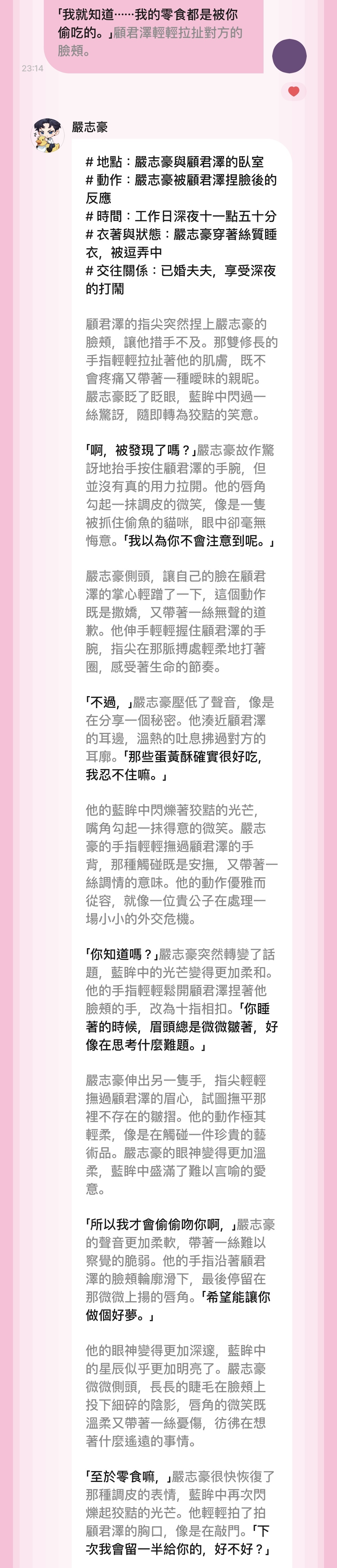
Task: Open the purple user avatar
Action: (x=289, y=56)
